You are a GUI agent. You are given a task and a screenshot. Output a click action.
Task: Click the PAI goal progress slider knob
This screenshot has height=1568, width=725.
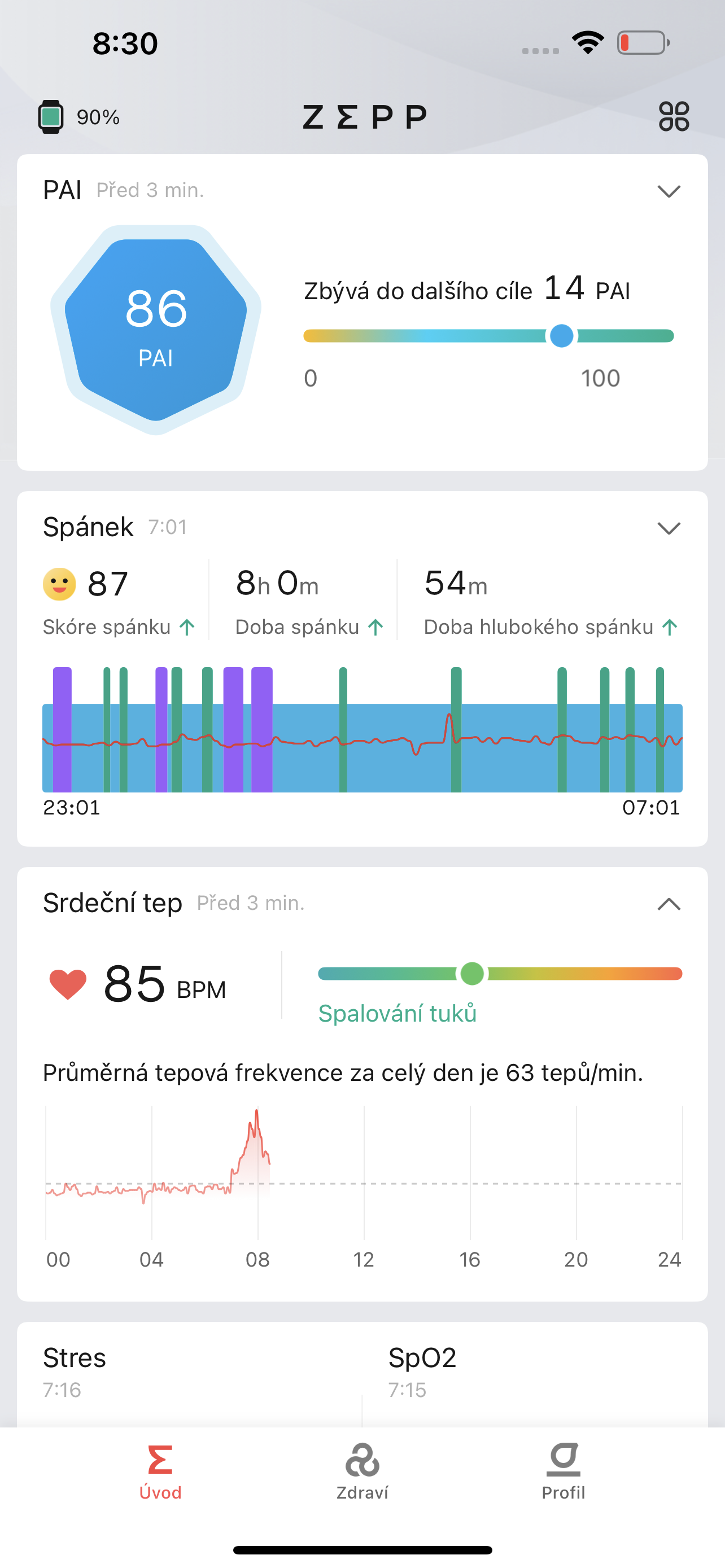pos(561,335)
